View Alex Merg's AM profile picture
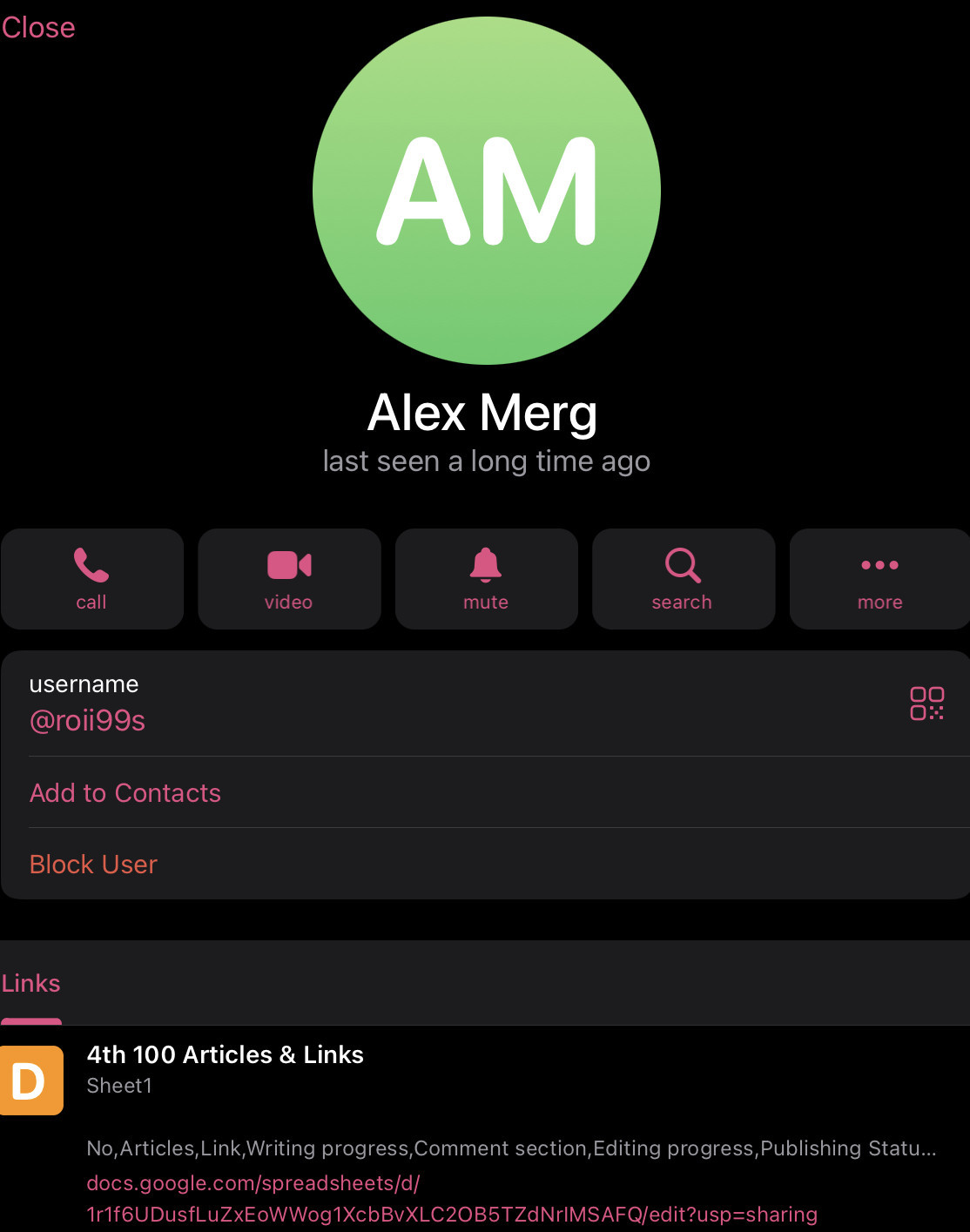The image size is (970, 1232). pyautogui.click(x=486, y=191)
